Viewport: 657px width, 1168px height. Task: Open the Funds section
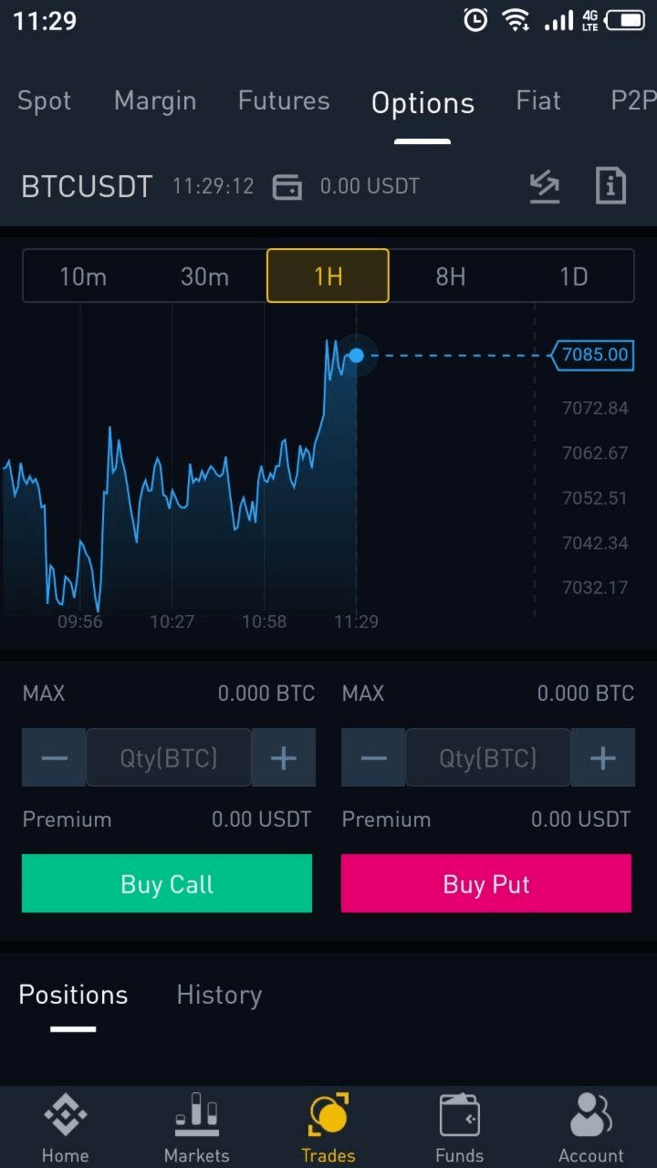[x=460, y=1128]
